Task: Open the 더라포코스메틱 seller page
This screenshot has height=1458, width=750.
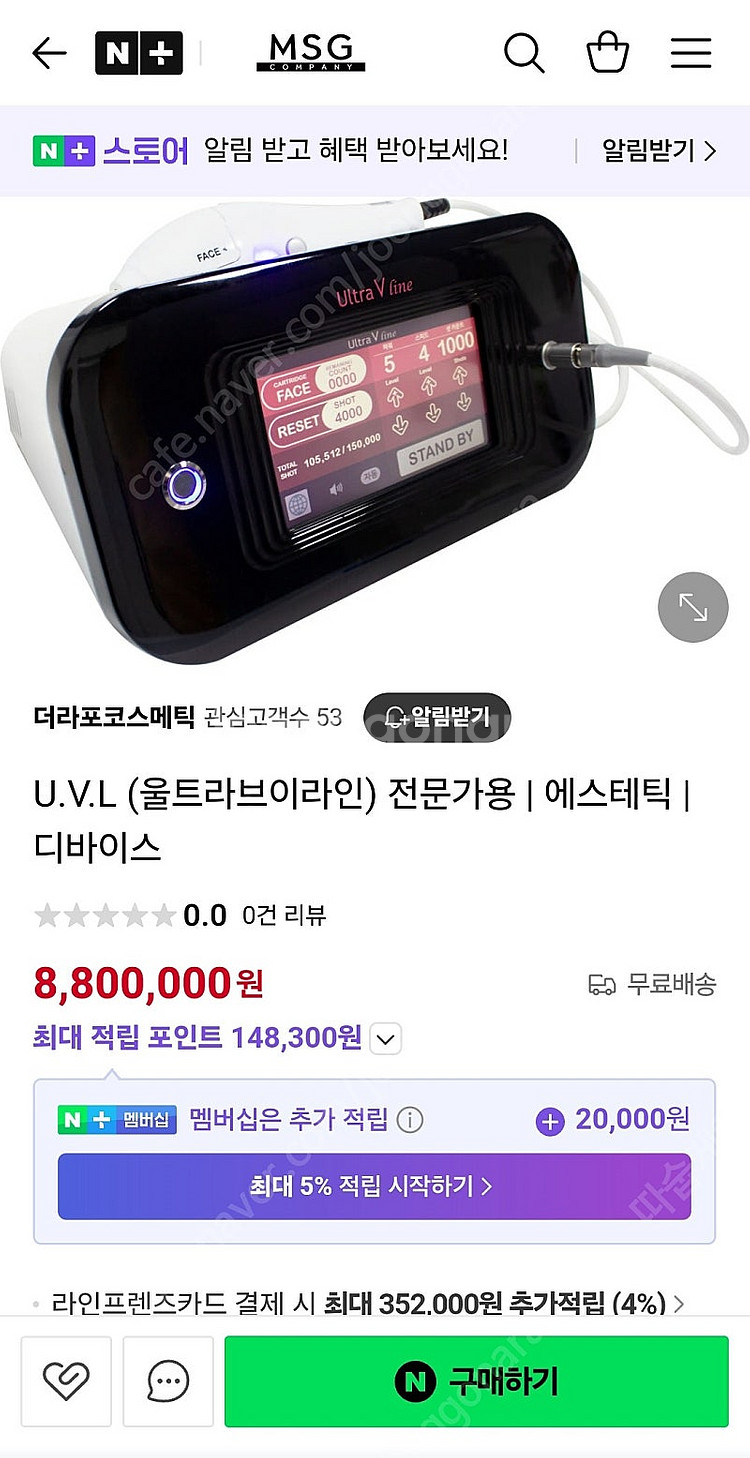Action: tap(114, 717)
